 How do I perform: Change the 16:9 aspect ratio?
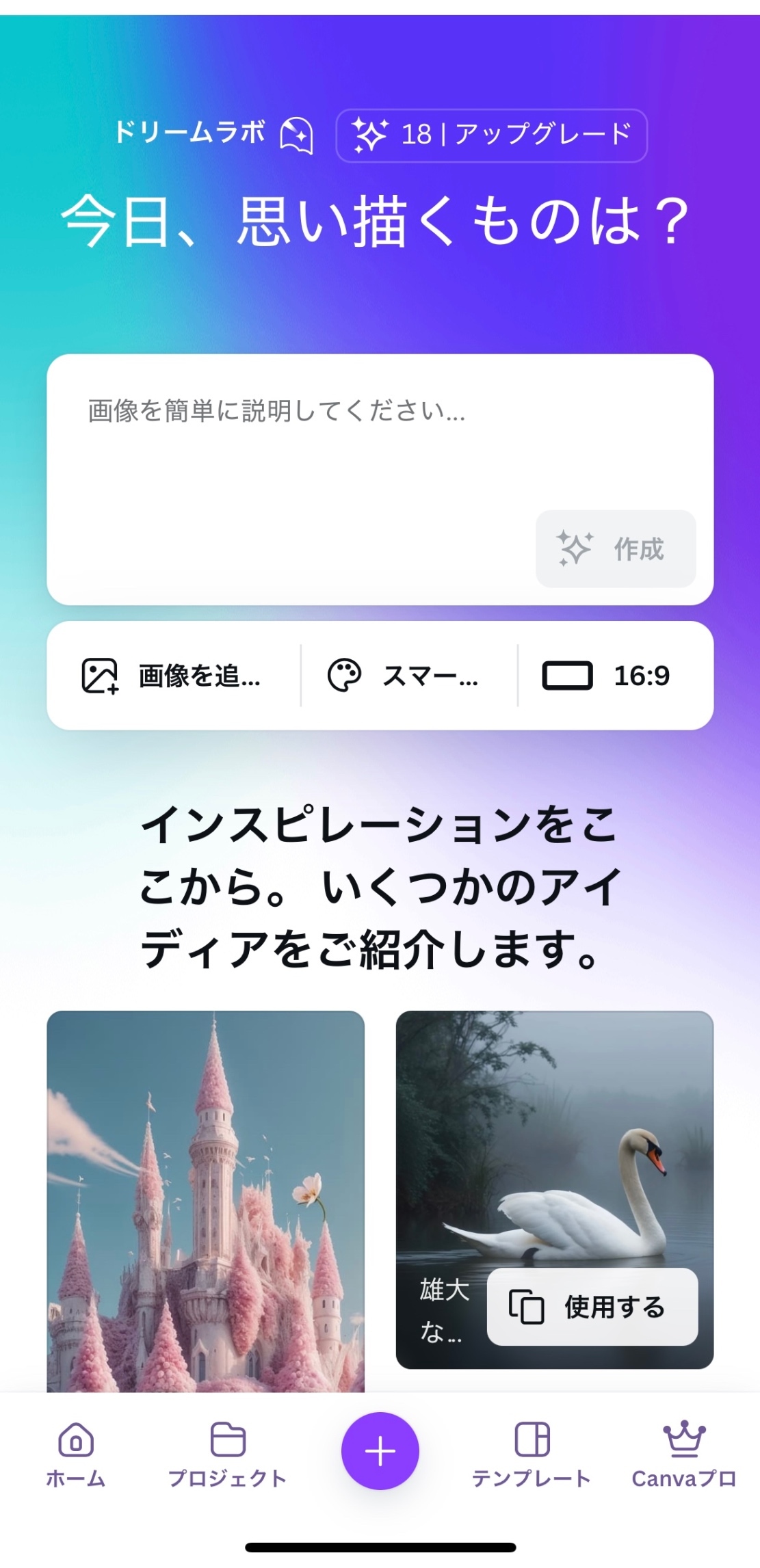[x=607, y=676]
